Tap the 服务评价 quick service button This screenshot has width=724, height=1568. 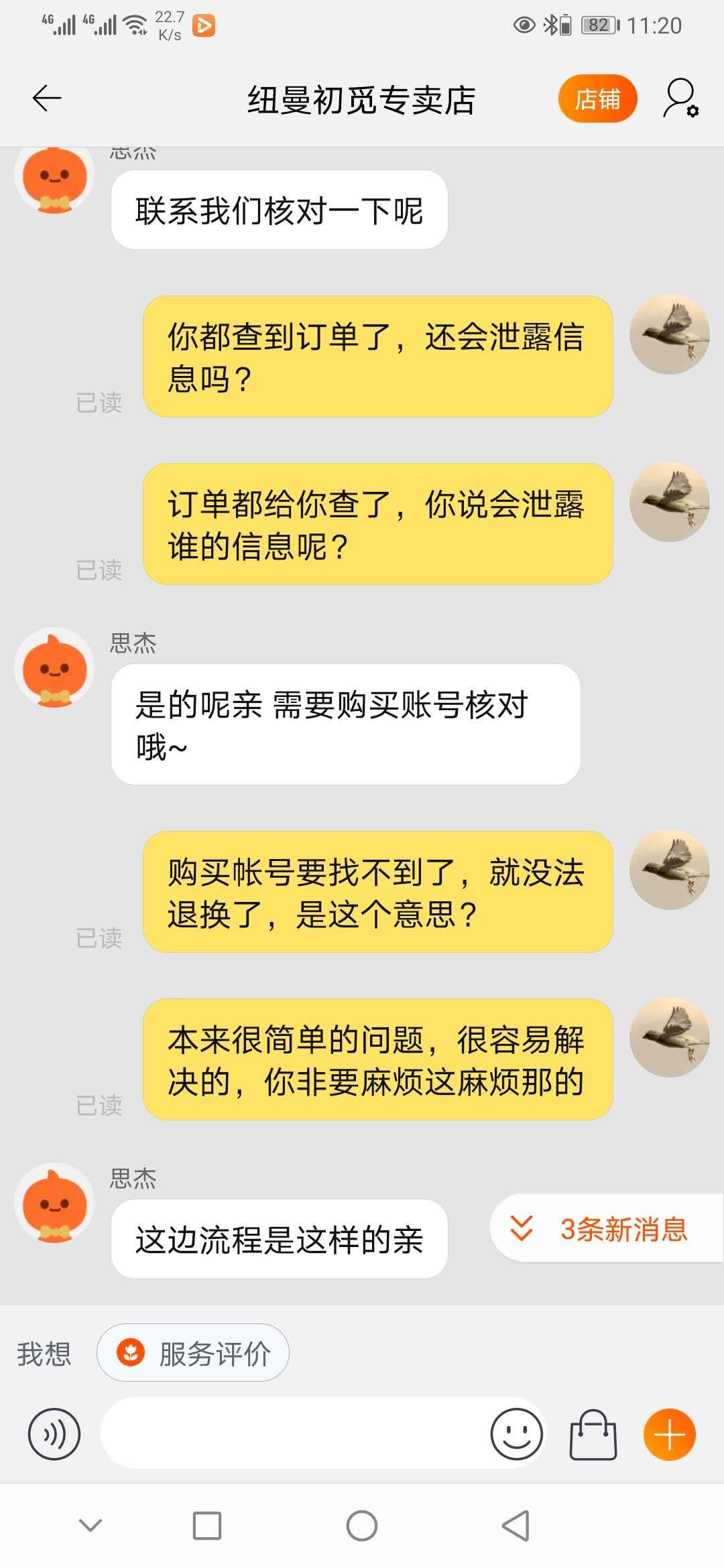[193, 1352]
